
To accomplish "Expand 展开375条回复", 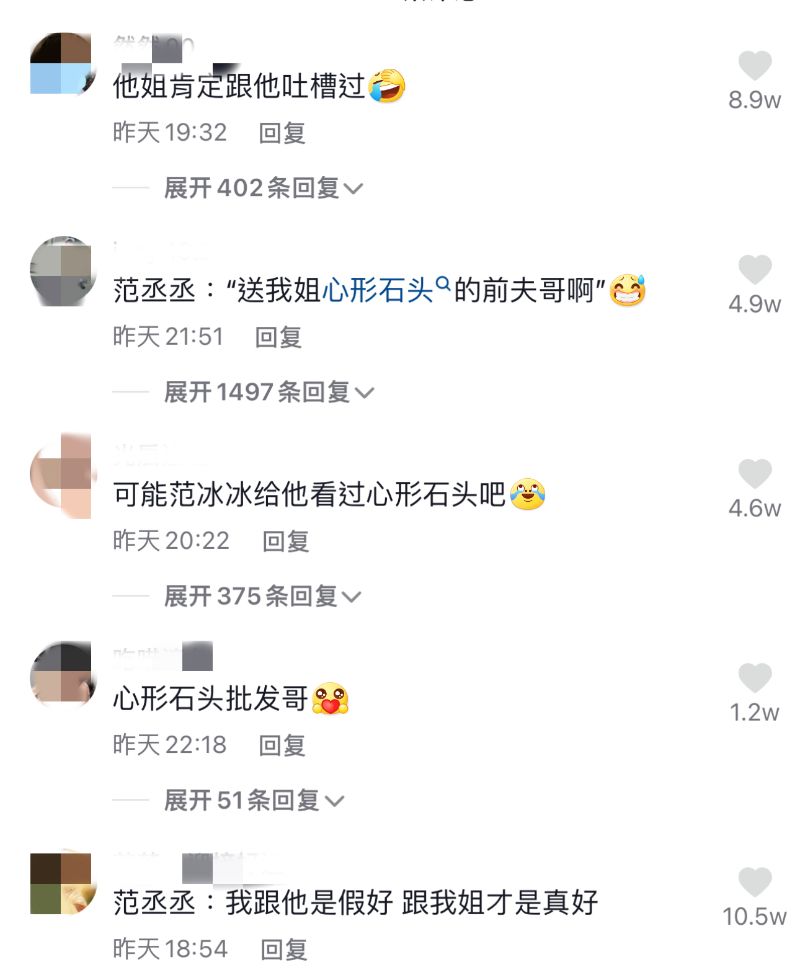I will click(262, 596).
